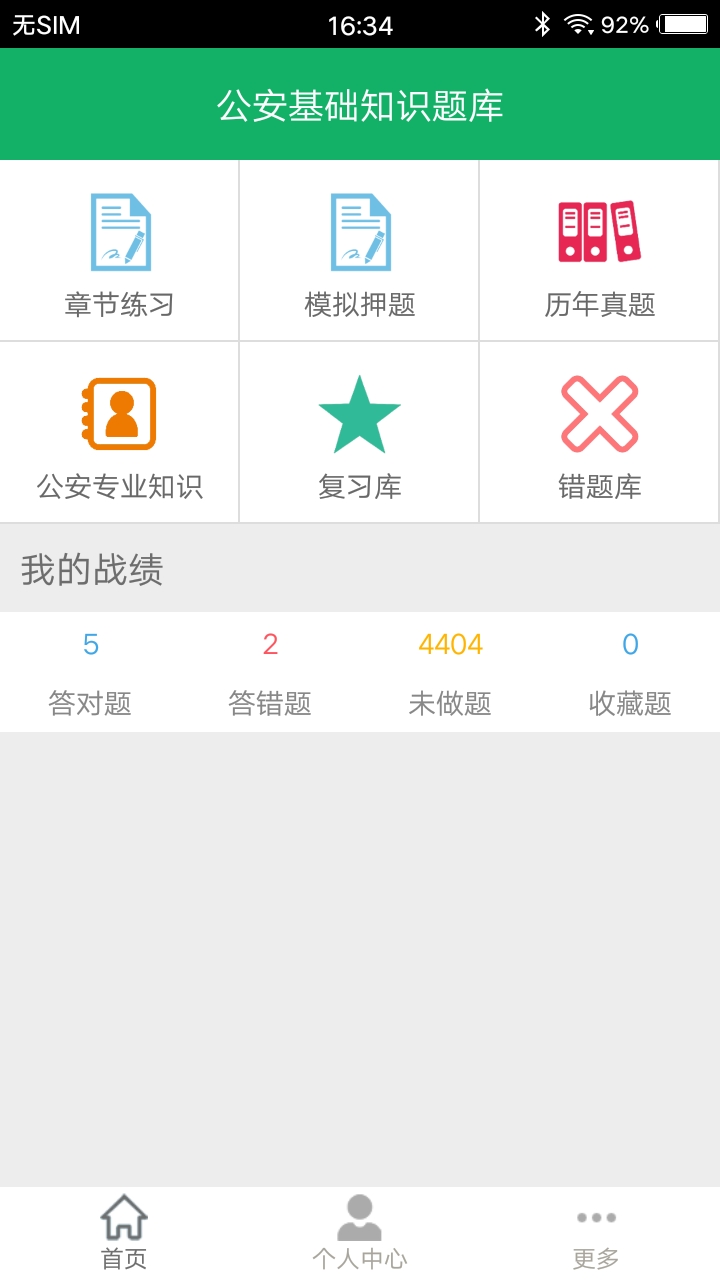Image resolution: width=720 pixels, height=1280 pixels.
Task: Tap the 未做题 unanswered questions number 4404
Action: pos(450,645)
